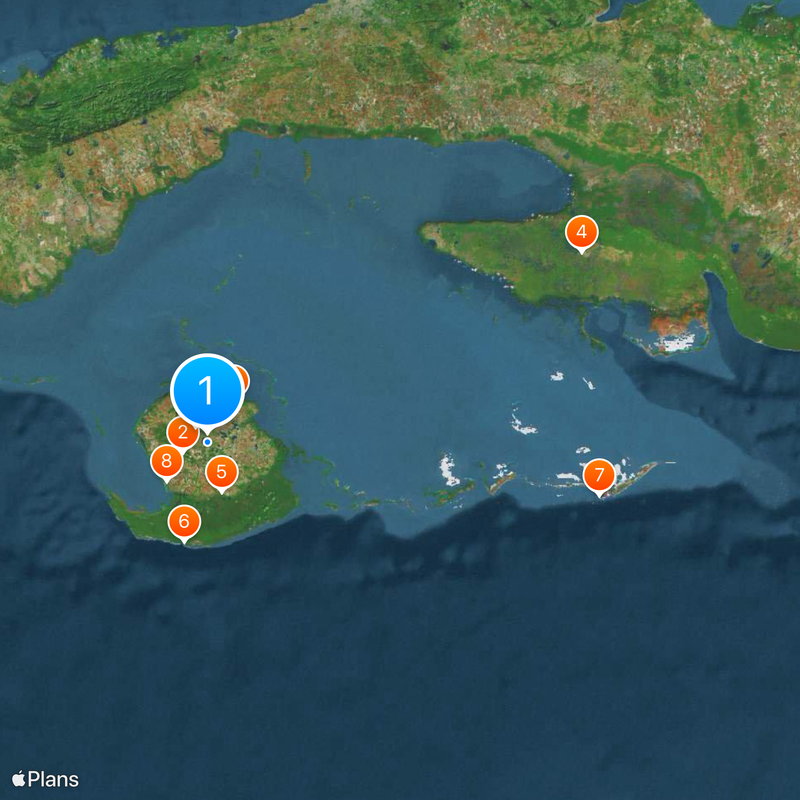Tap map pin number 2
Screen dimensions: 800x800
coord(180,434)
